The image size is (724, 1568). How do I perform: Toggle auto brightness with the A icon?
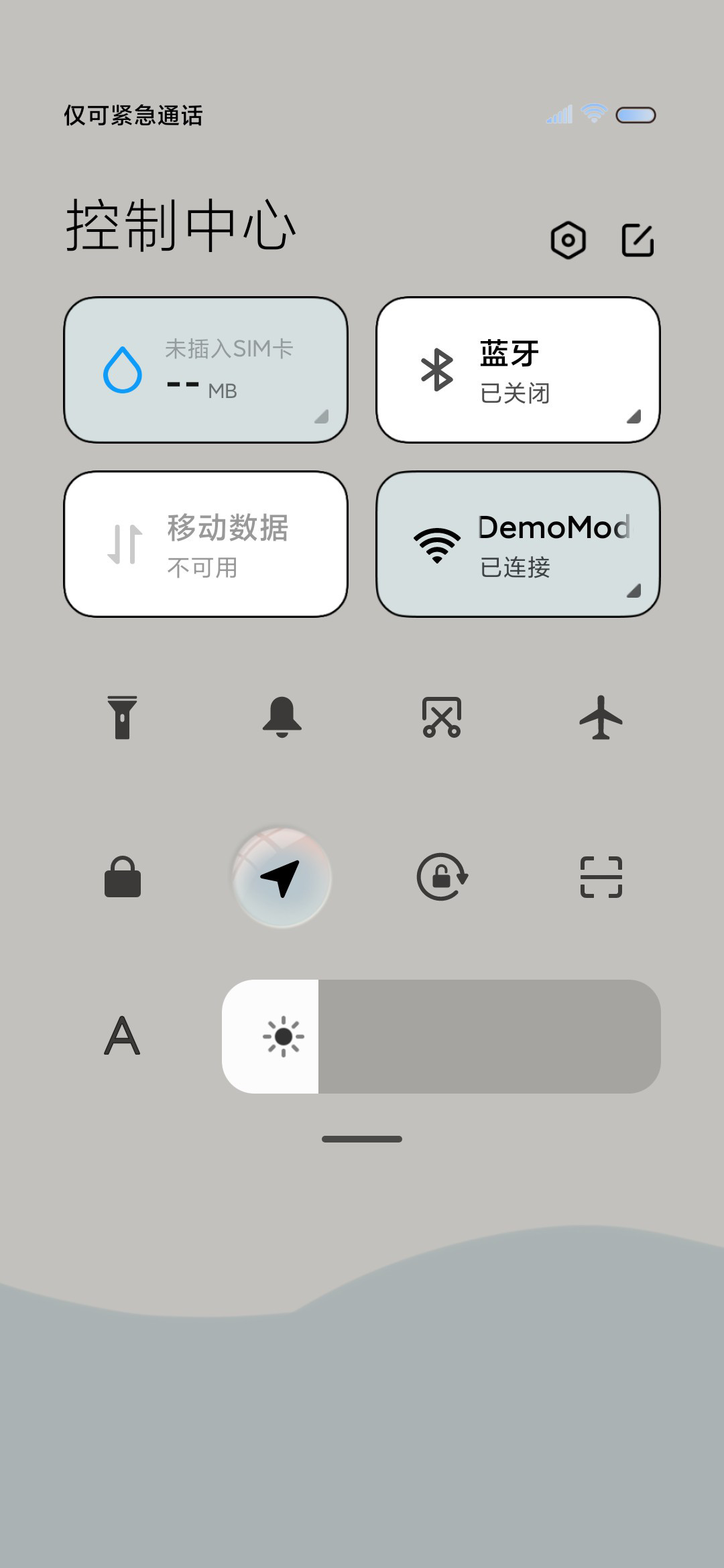(123, 1037)
